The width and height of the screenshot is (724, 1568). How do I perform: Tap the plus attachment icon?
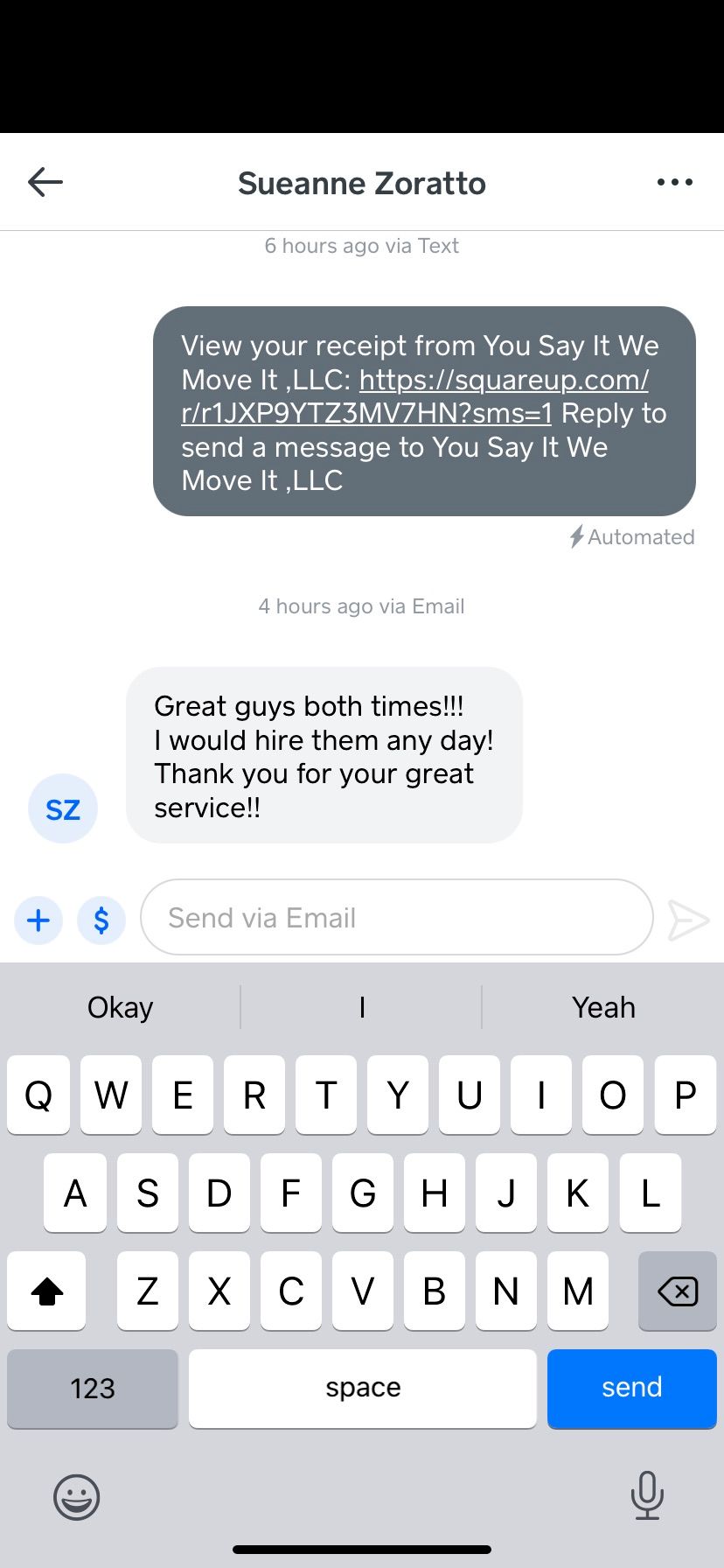click(38, 920)
